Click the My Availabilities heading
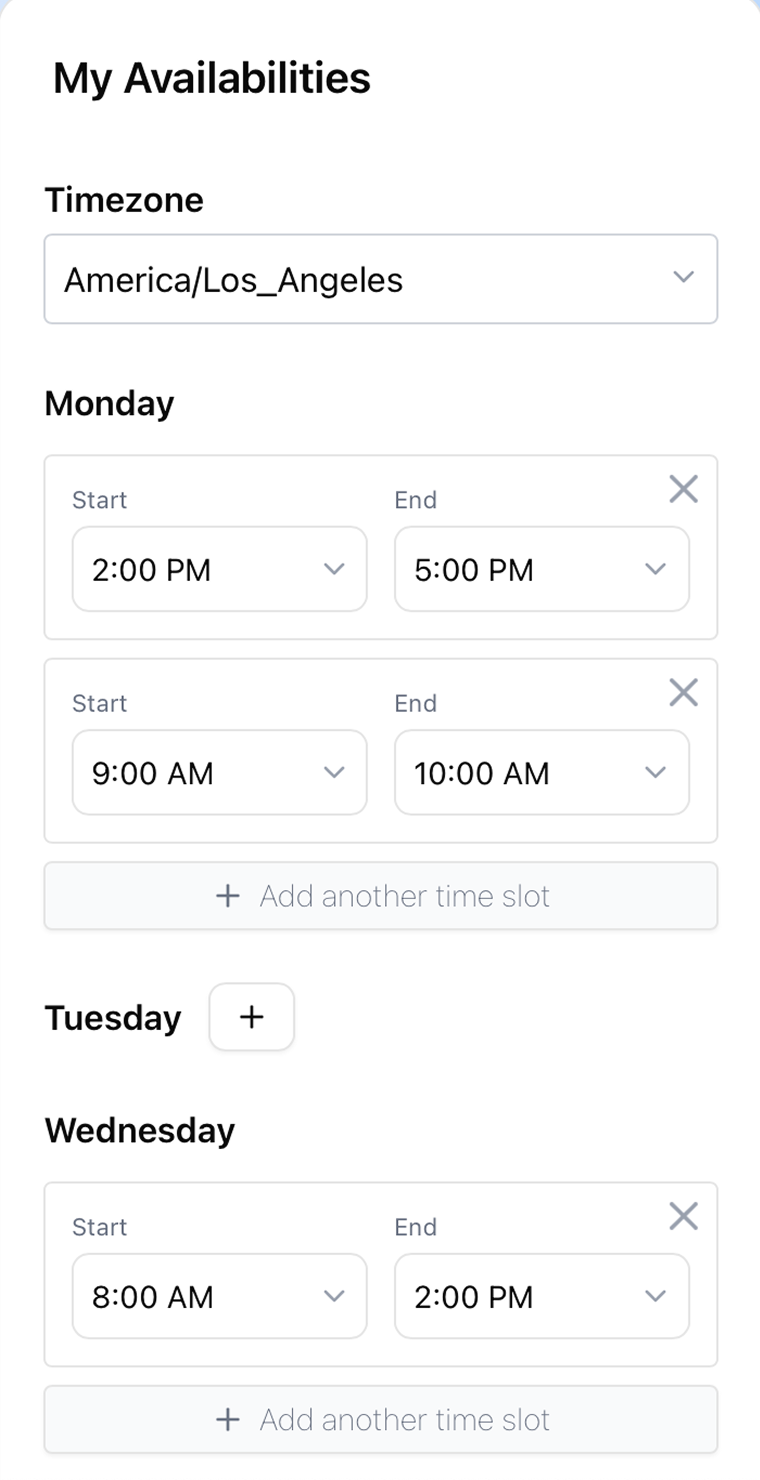The height and width of the screenshot is (1480, 760). [x=212, y=78]
